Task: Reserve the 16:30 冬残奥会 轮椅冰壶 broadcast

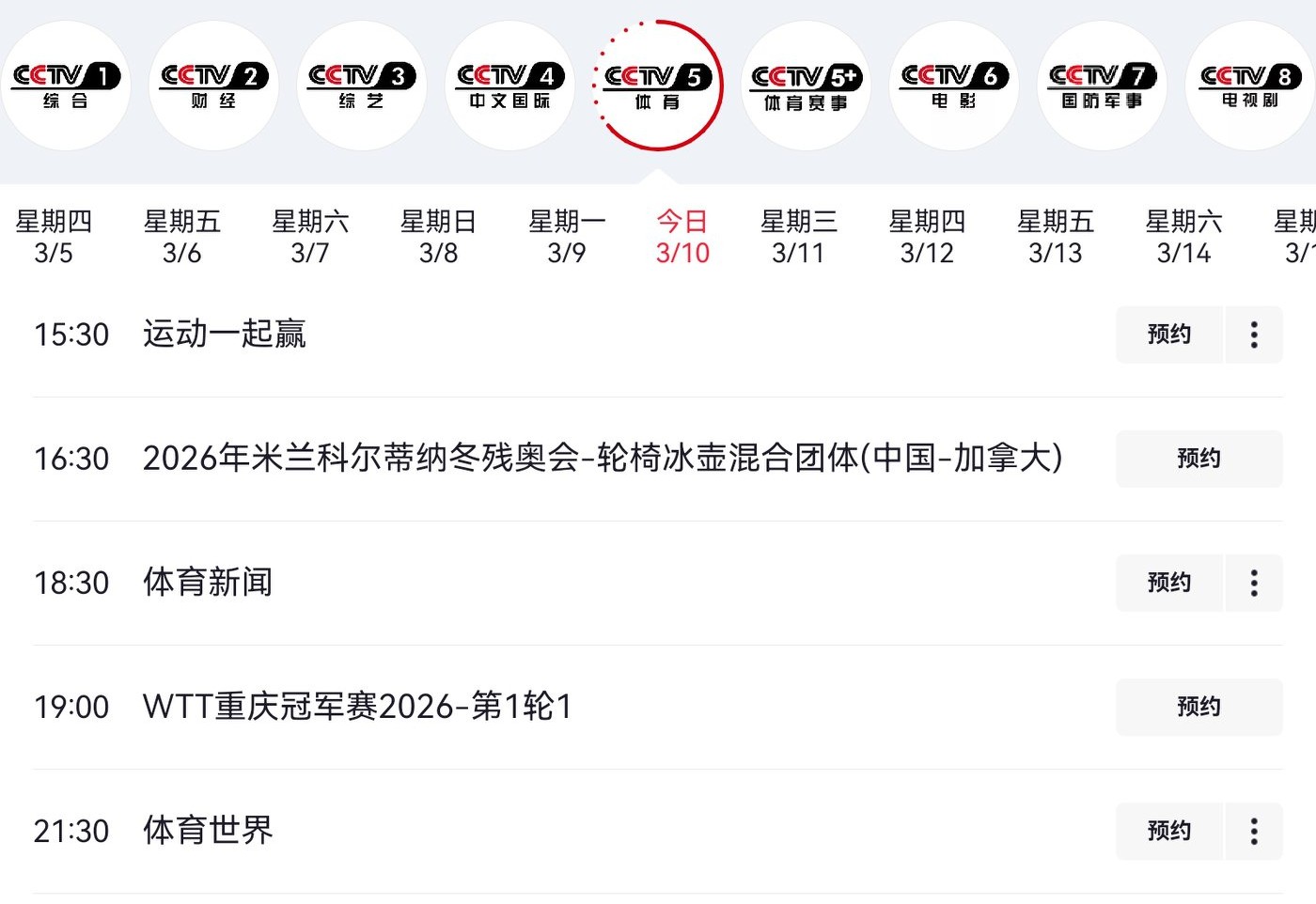Action: pos(1198,459)
